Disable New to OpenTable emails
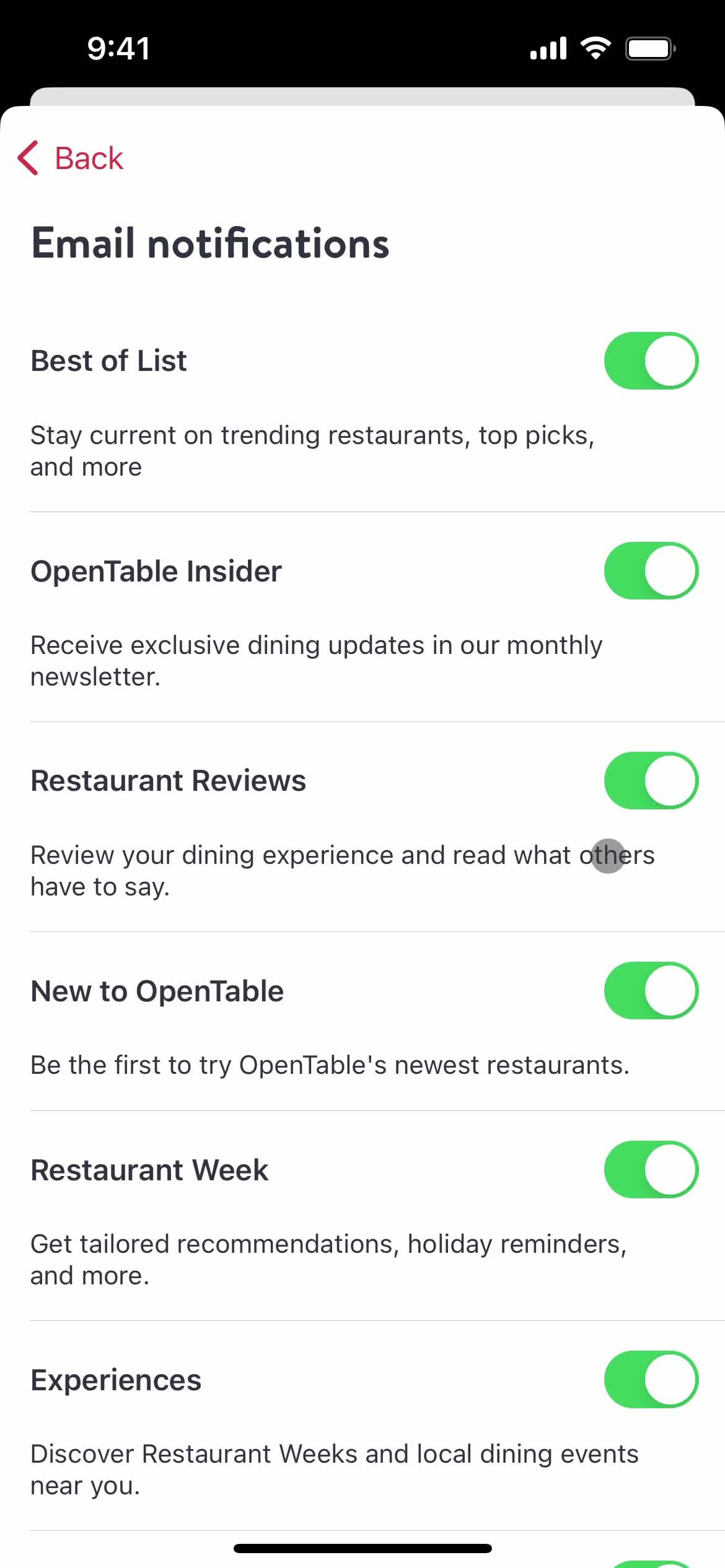 click(x=649, y=990)
